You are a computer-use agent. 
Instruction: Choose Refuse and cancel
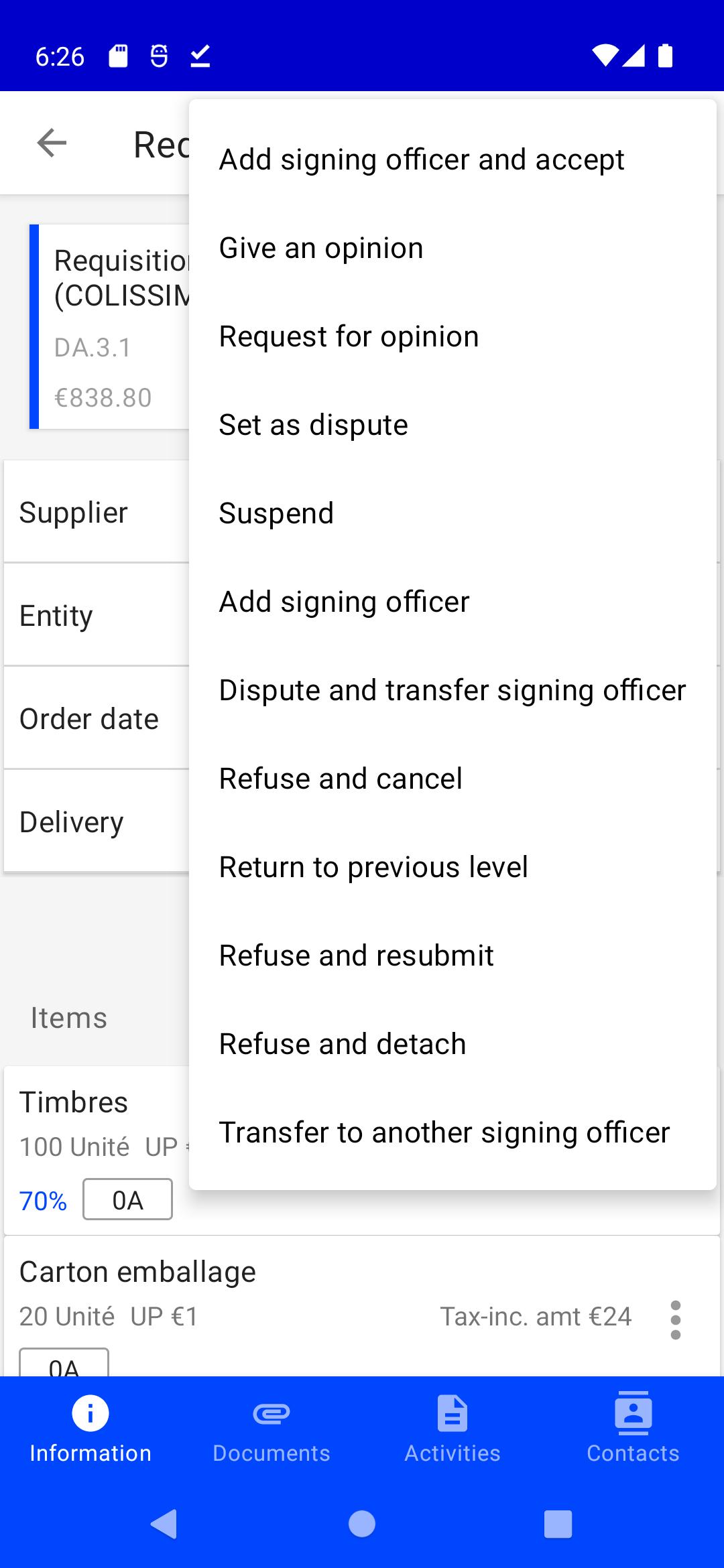452,779
